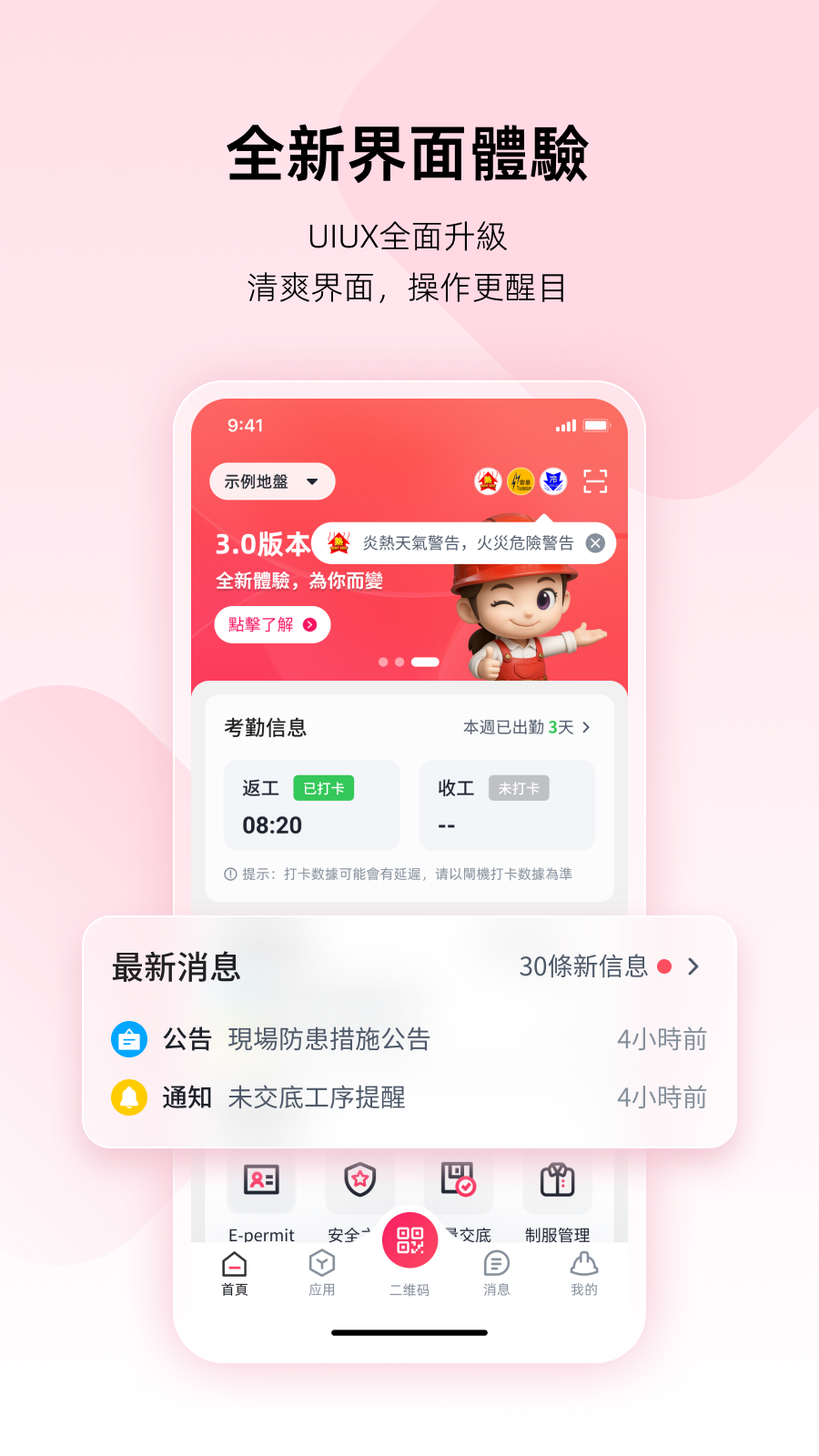819x1456 pixels.
Task: Open the scan frame icon in header
Action: (595, 480)
